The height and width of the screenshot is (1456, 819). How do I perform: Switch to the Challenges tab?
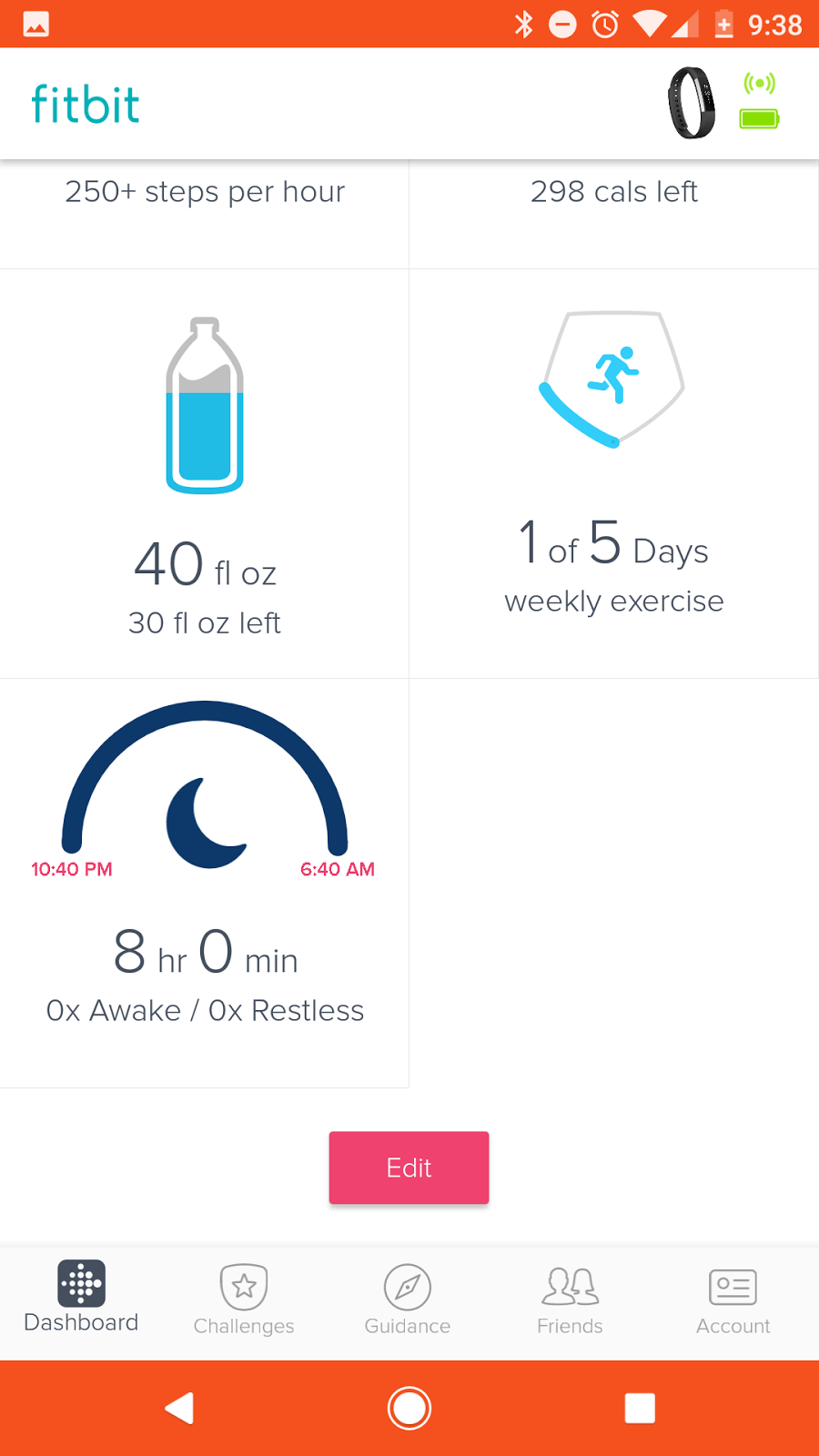click(x=244, y=1300)
